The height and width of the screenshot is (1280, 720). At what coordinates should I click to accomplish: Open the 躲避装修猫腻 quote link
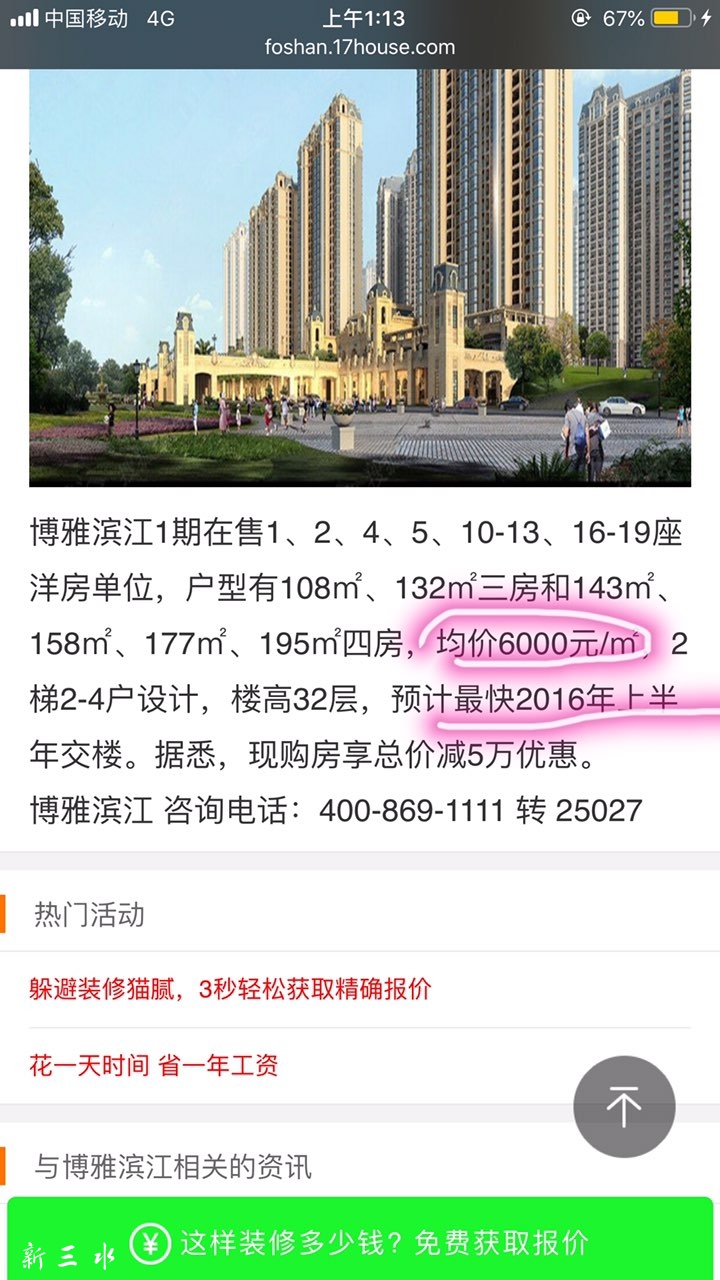pos(230,990)
